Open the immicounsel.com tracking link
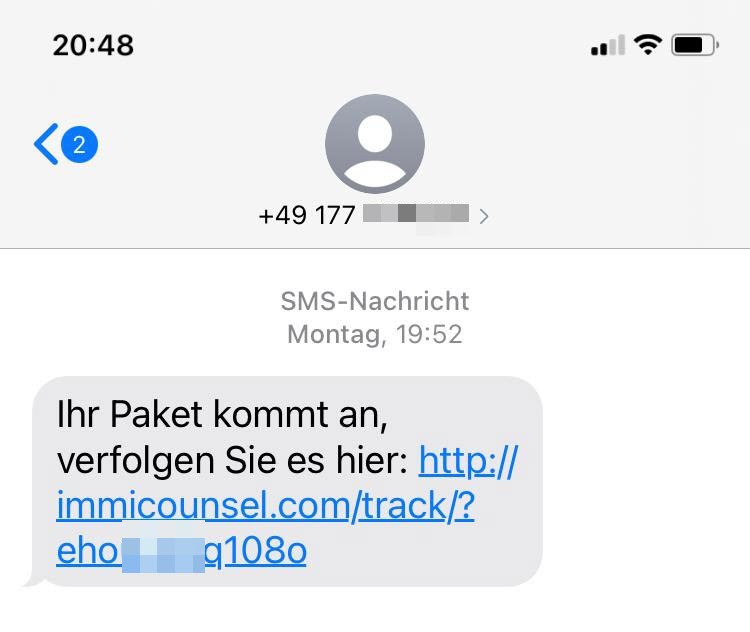Viewport: 750px width, 632px height. (265, 507)
